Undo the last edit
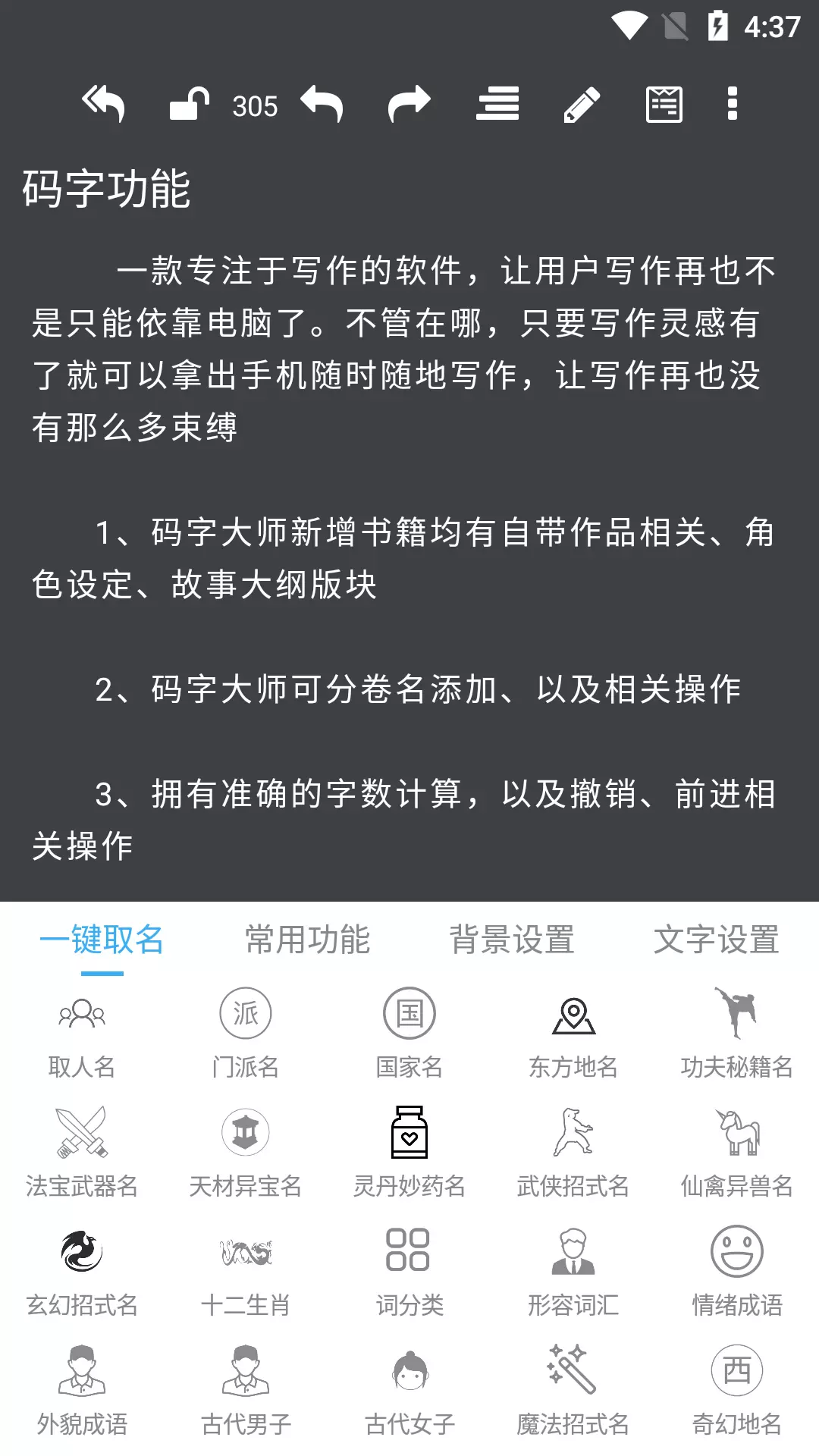 point(322,104)
